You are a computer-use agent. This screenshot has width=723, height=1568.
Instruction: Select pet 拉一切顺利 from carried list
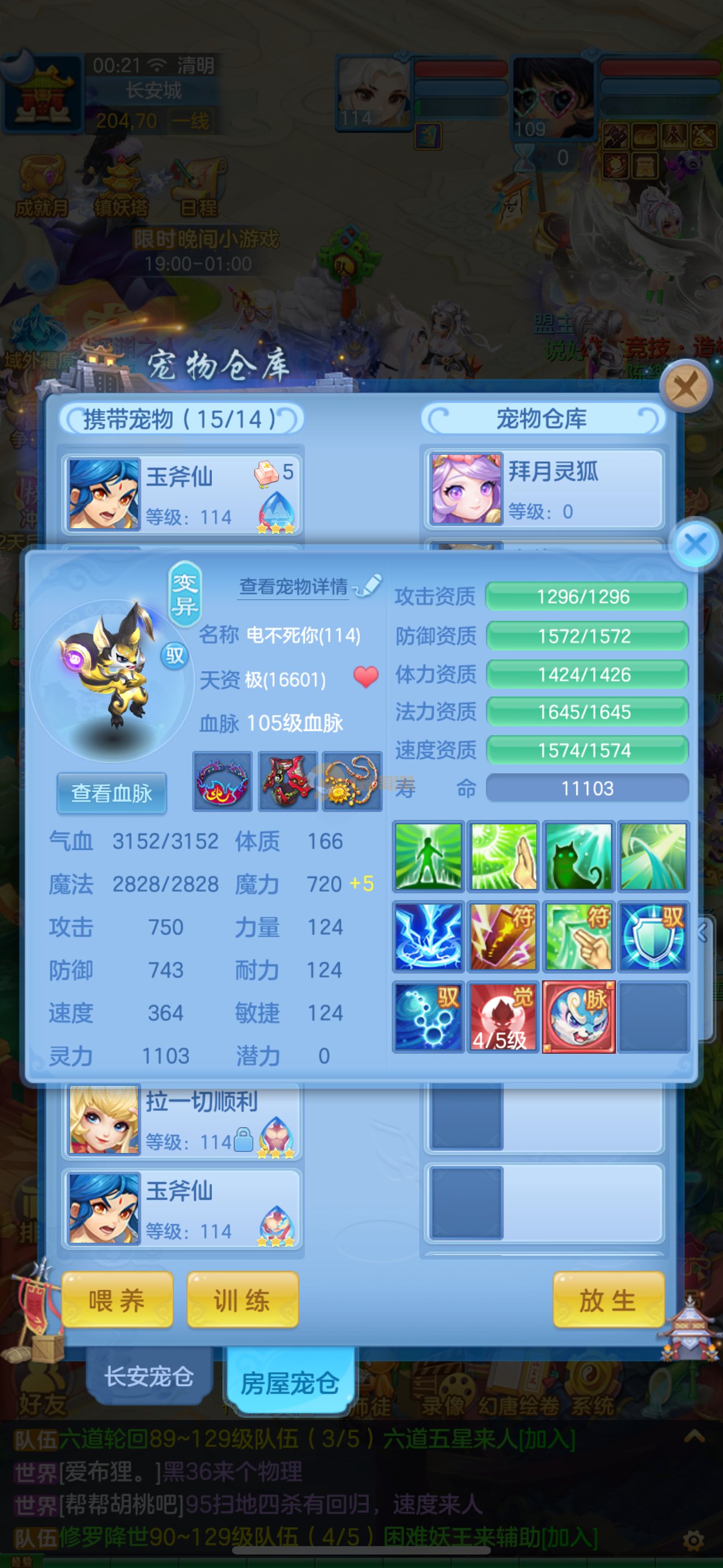pyautogui.click(x=182, y=1120)
